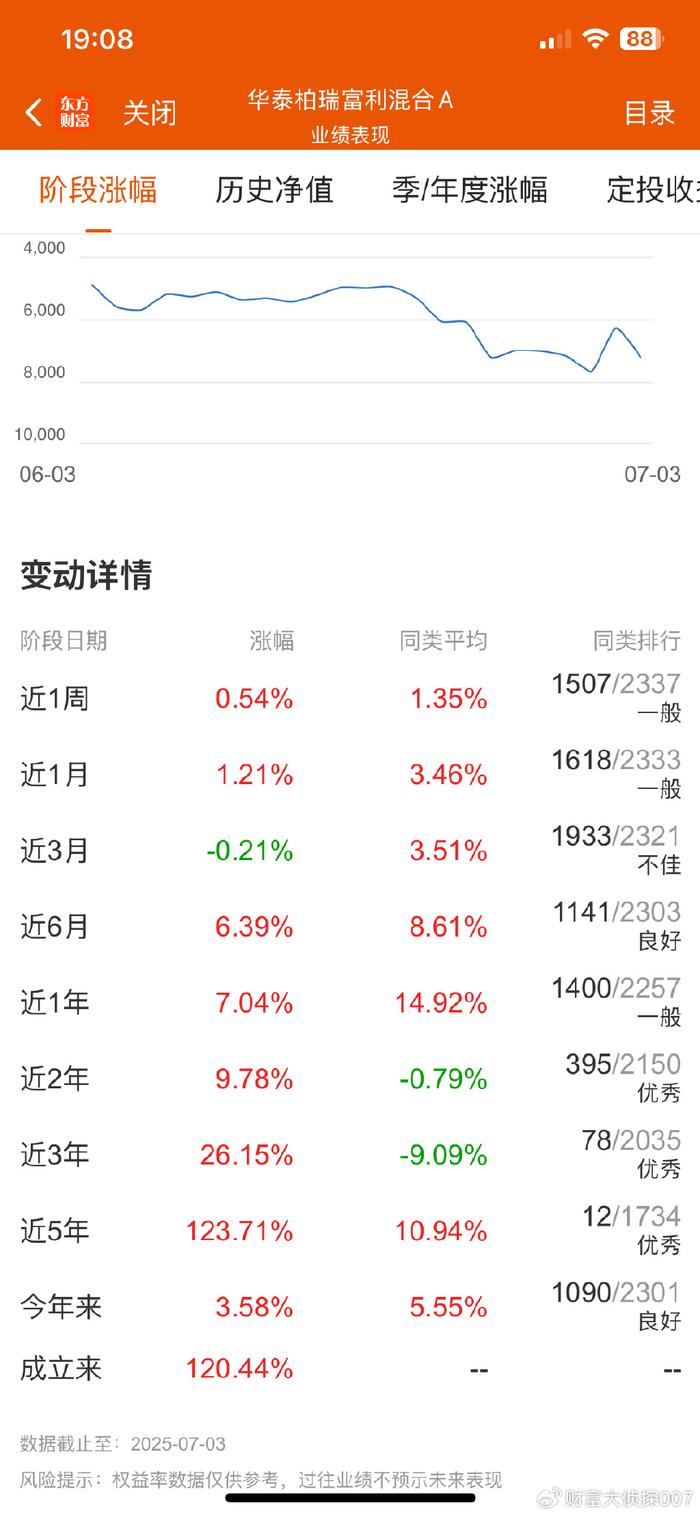Tap the back arrow

[x=33, y=112]
